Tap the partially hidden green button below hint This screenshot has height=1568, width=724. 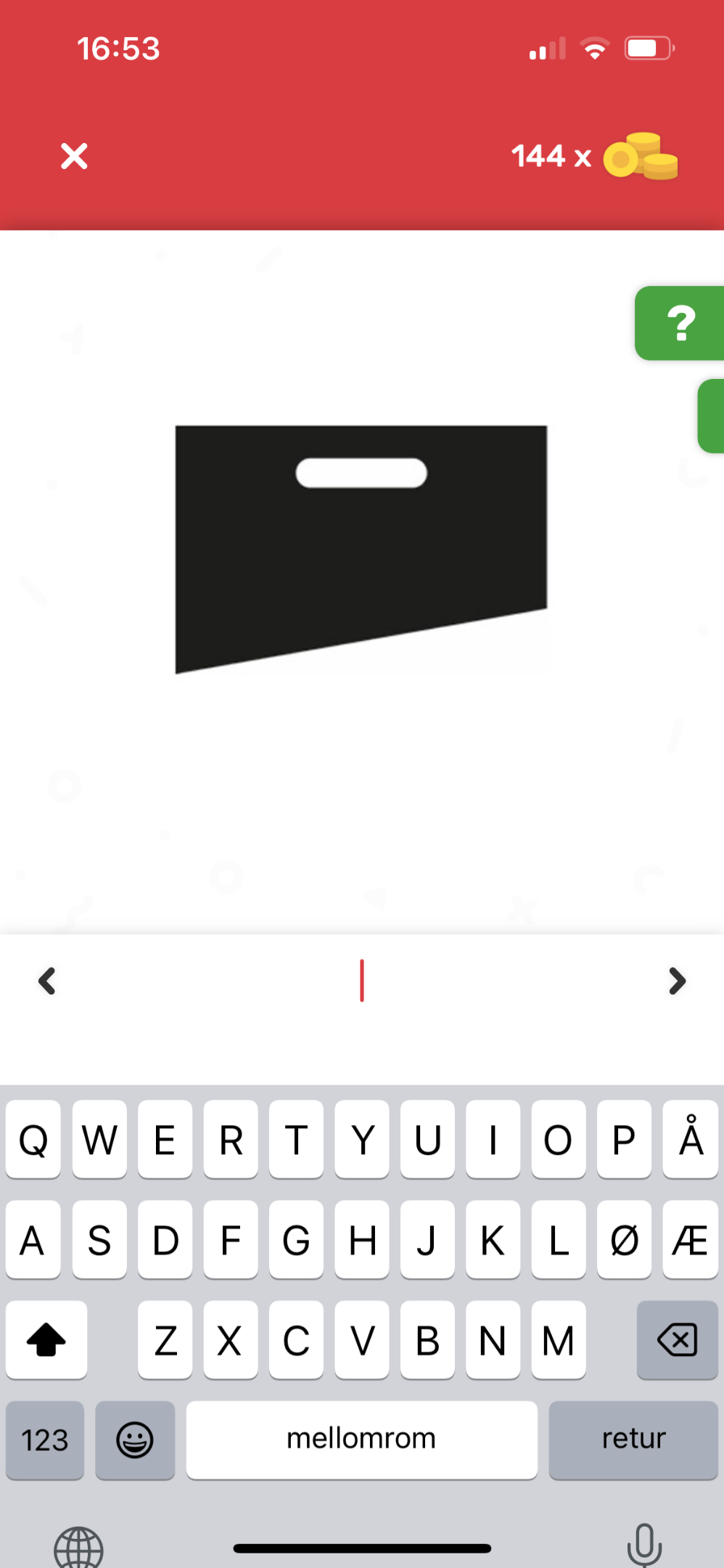711,416
